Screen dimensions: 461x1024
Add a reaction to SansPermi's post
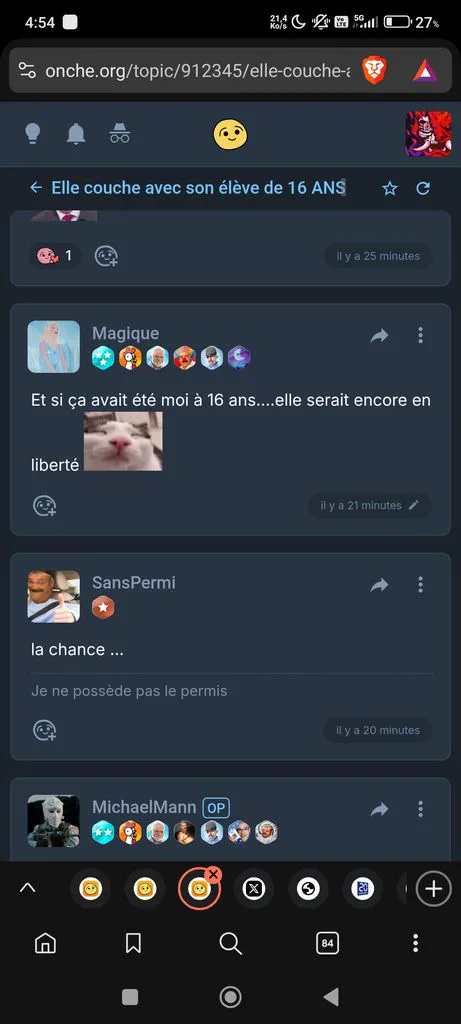(45, 730)
